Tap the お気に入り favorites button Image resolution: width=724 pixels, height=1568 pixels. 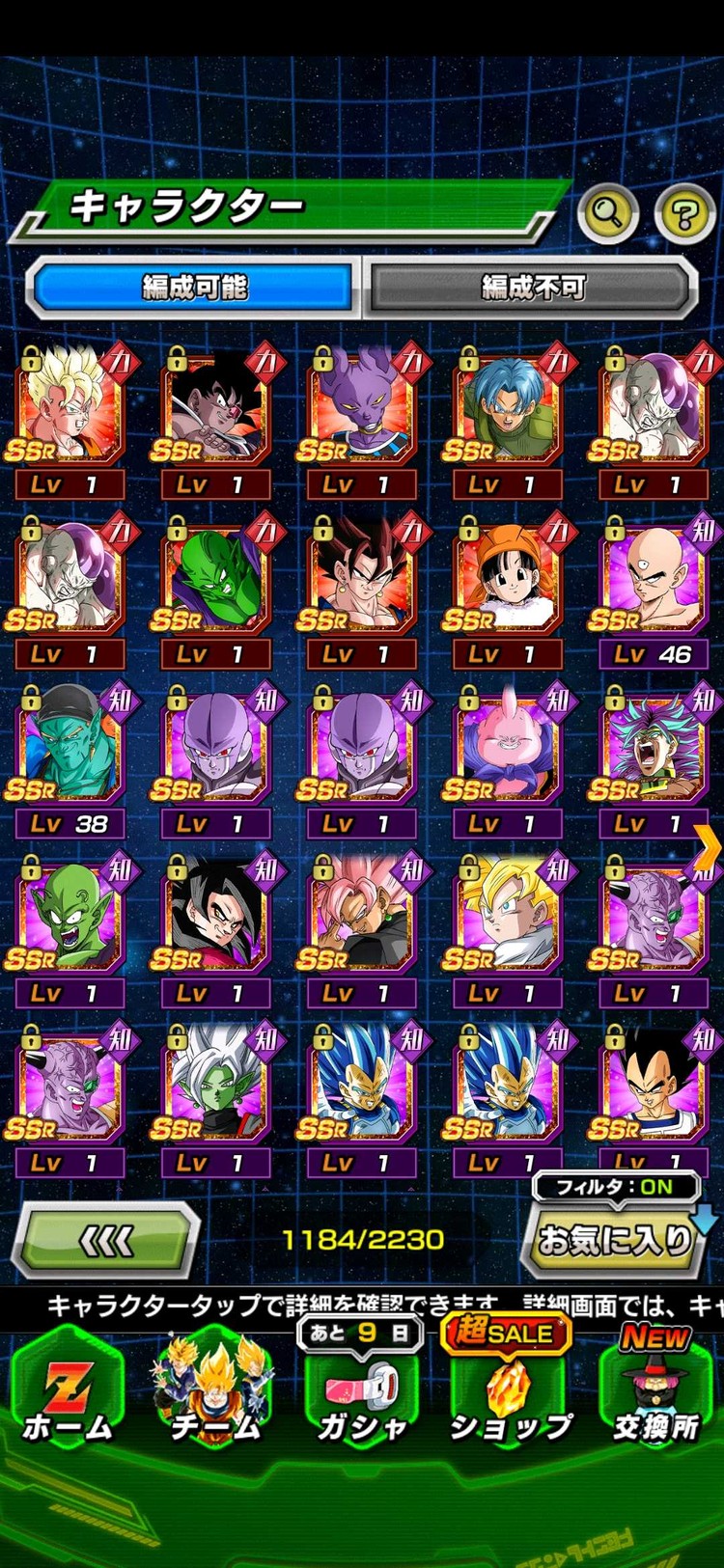click(x=616, y=1241)
